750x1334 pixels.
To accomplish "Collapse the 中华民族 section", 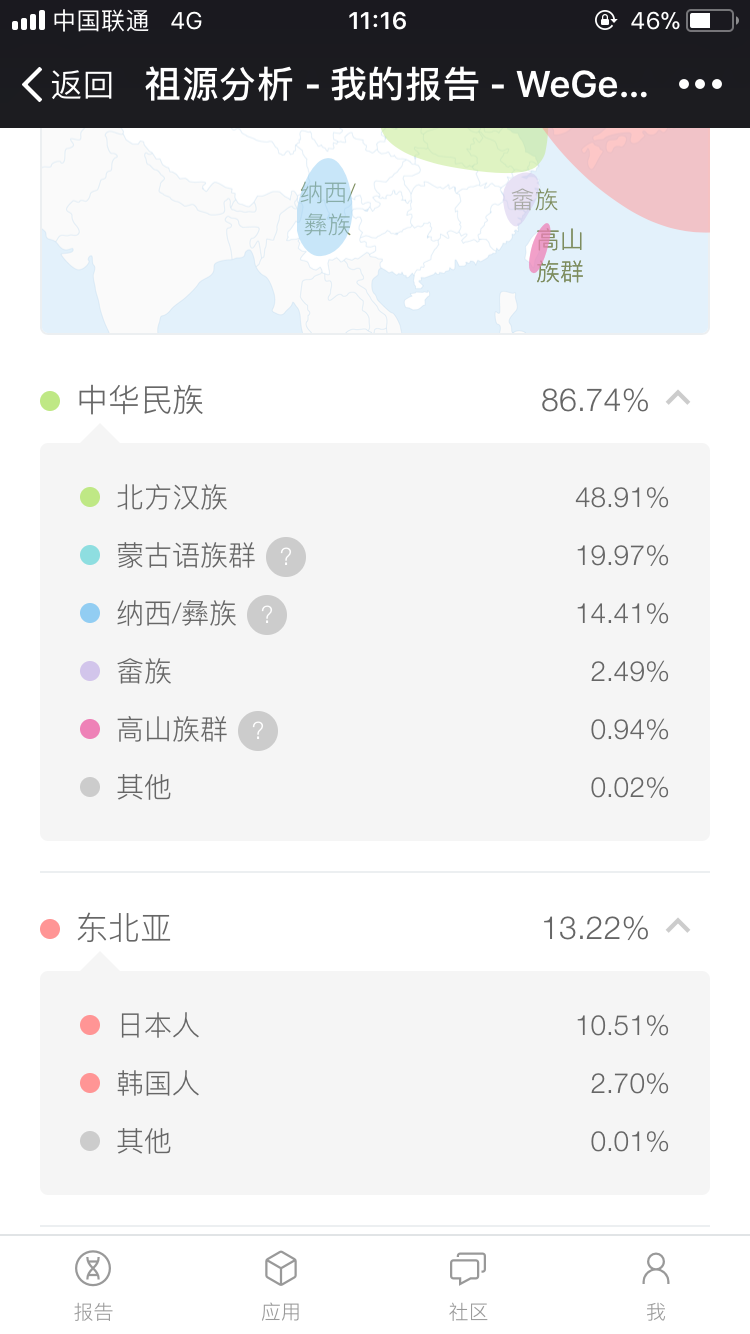I will (x=678, y=399).
